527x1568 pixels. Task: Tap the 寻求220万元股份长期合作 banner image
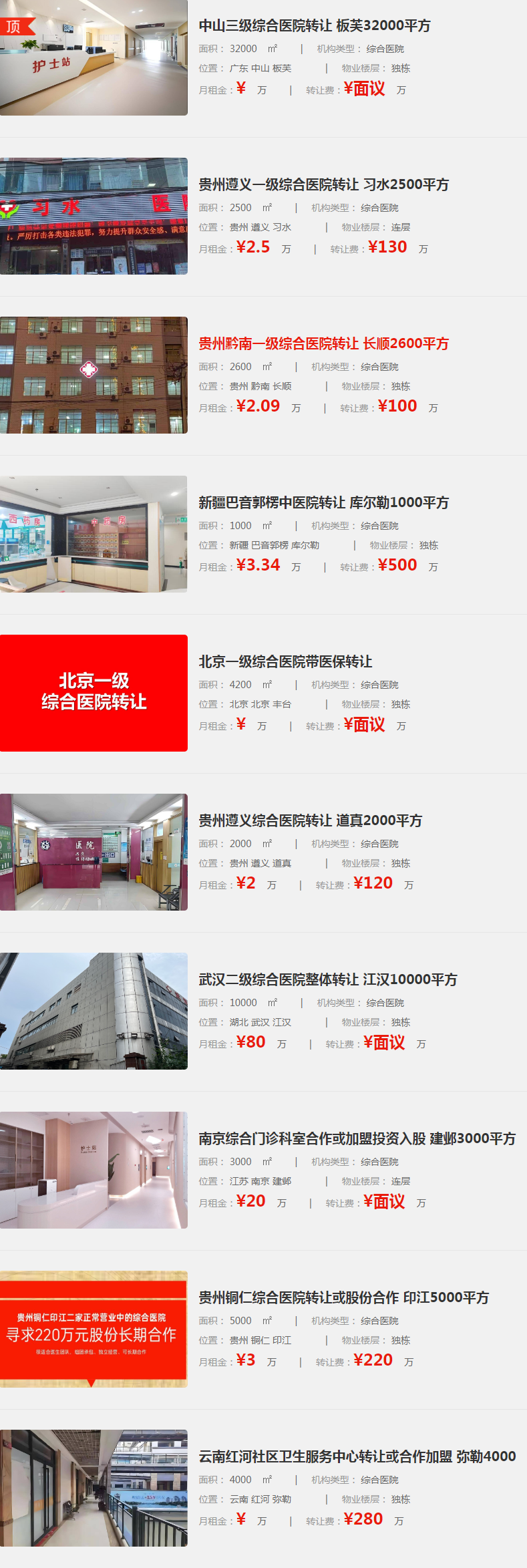[x=94, y=1329]
